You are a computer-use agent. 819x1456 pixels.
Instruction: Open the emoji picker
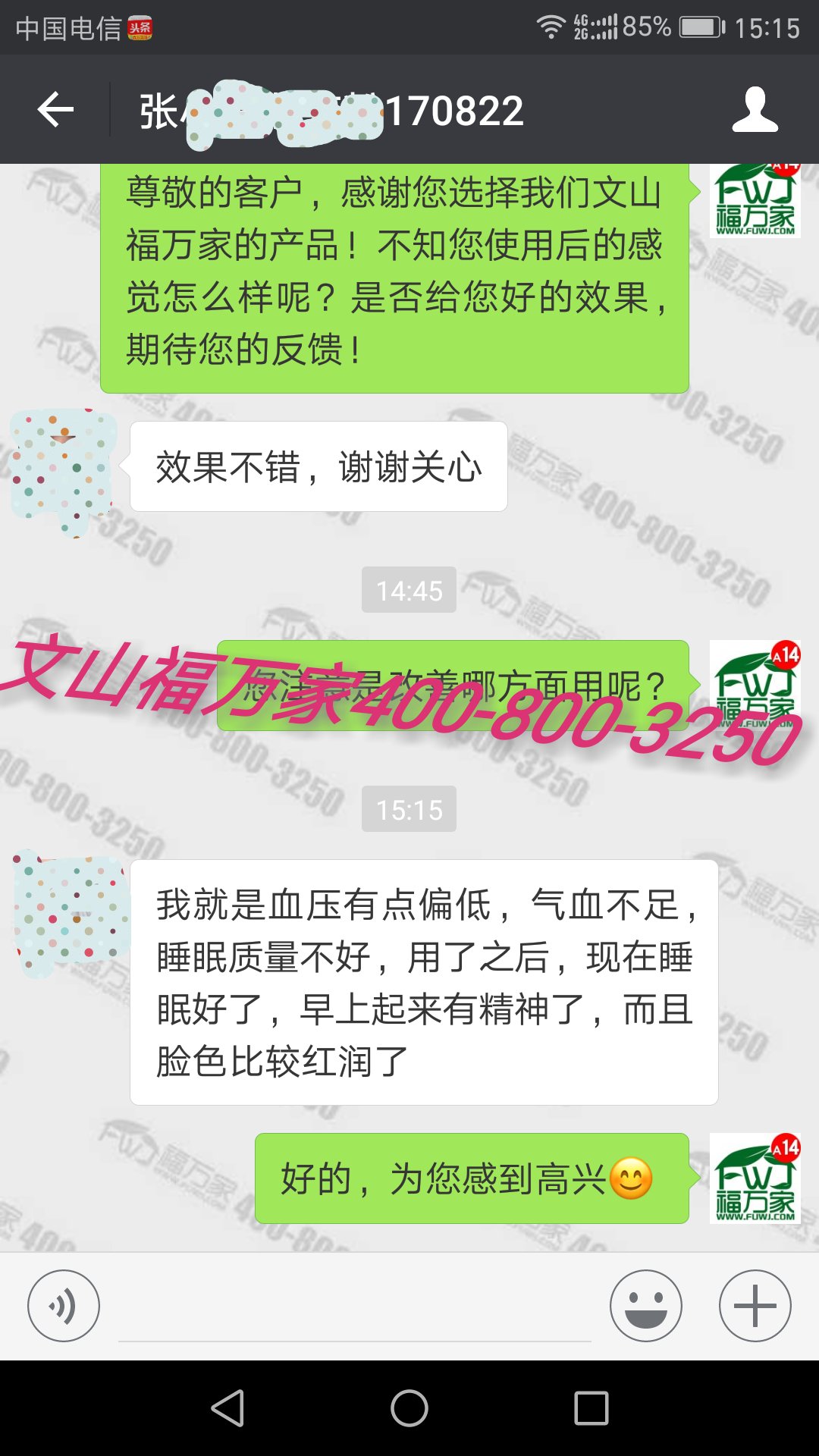click(645, 1305)
